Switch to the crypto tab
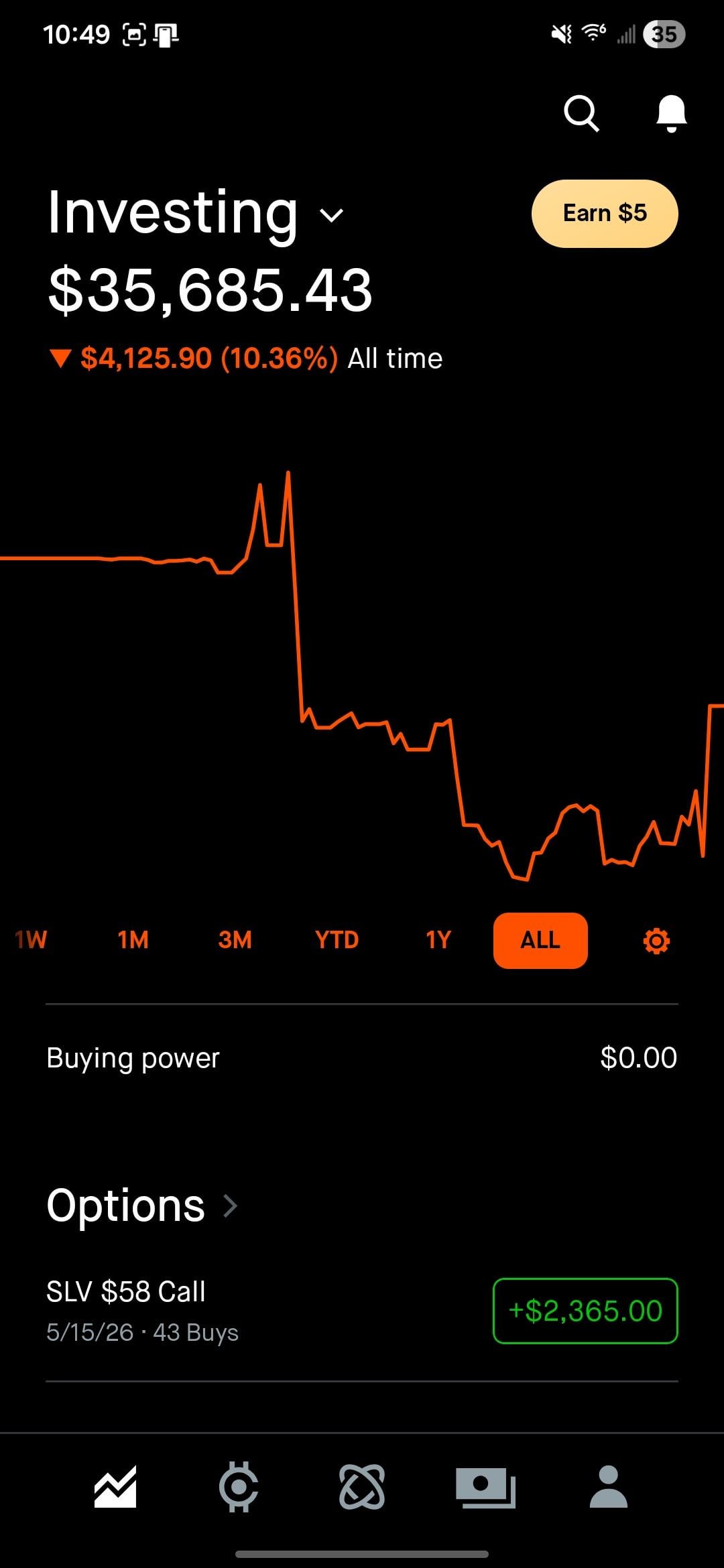The image size is (724, 1568). point(239,1486)
